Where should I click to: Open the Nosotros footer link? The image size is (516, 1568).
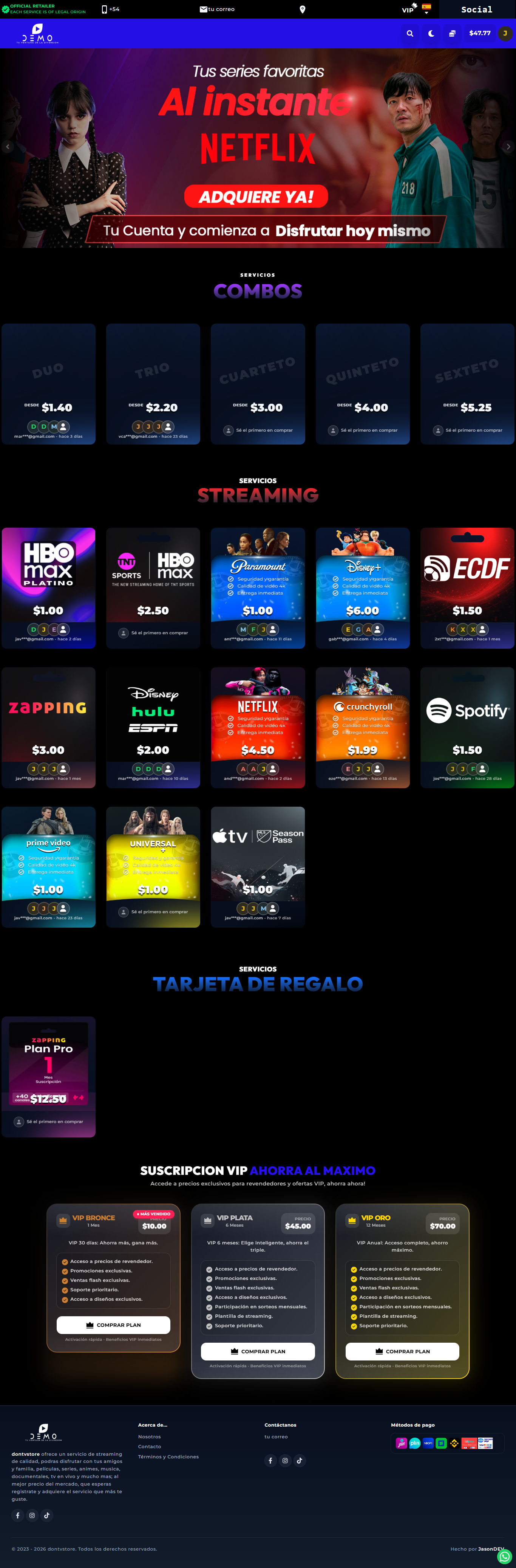(149, 1436)
